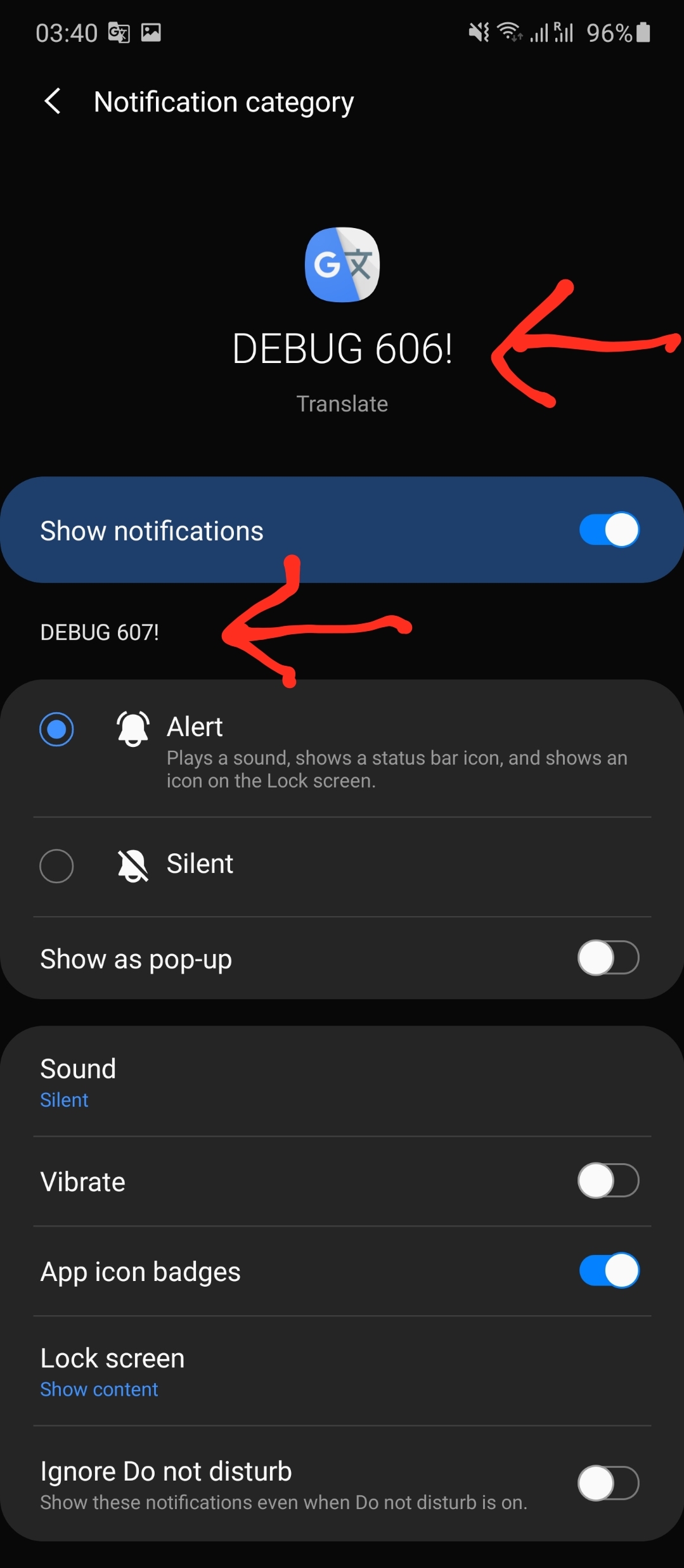Screen dimensions: 684x1568
Task: Select the Silent radio button
Action: pos(57,865)
